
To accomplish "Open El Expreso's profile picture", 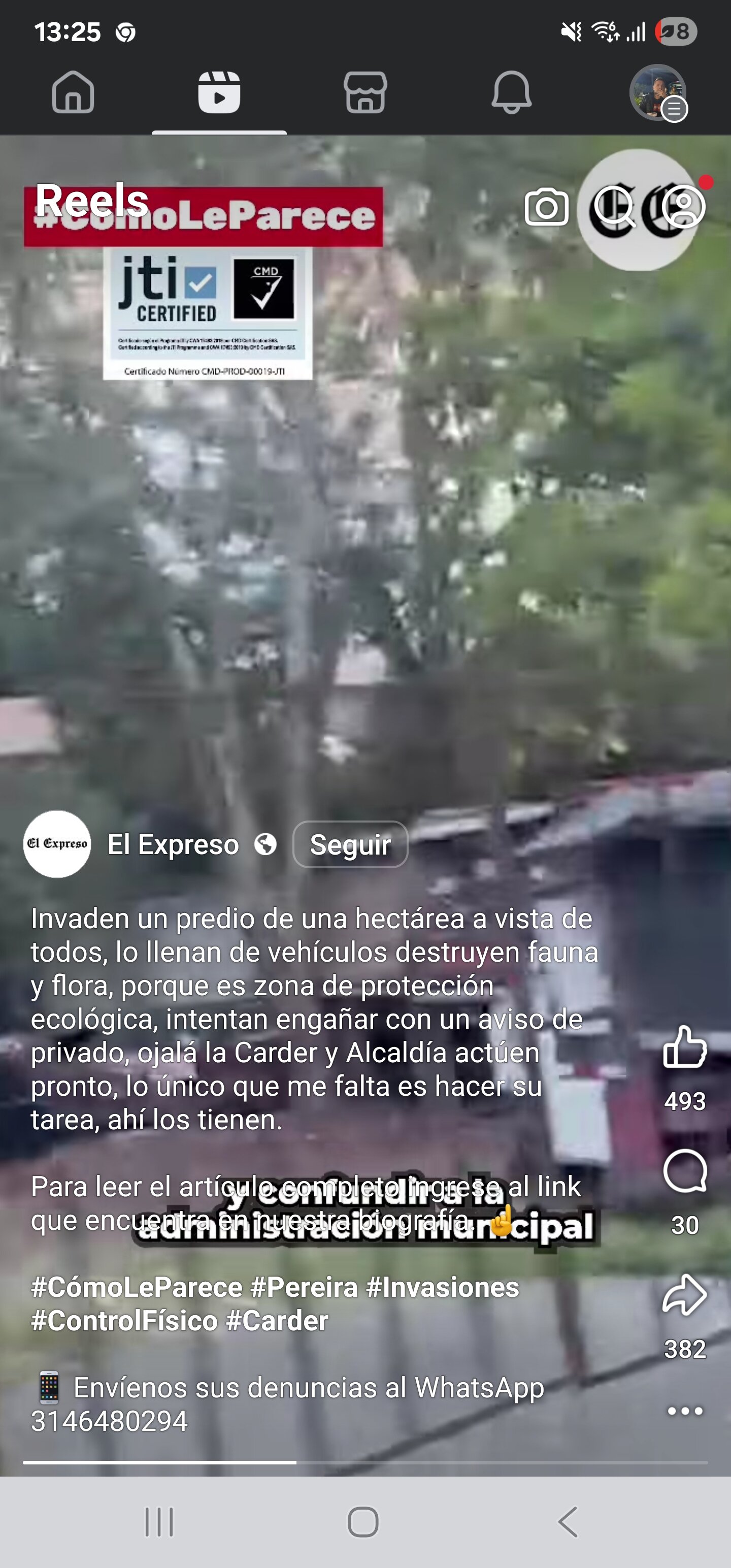I will click(x=57, y=844).
